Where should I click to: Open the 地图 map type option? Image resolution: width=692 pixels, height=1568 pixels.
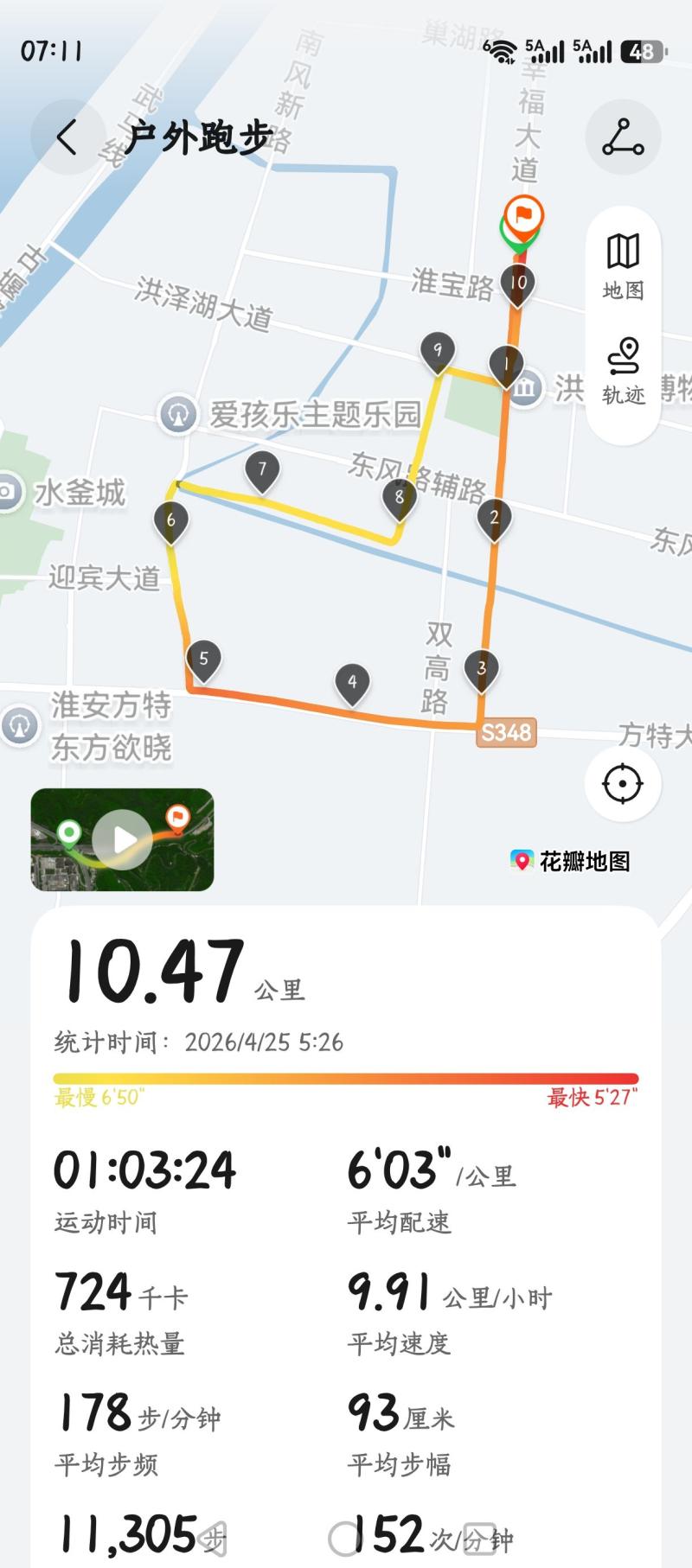(623, 265)
